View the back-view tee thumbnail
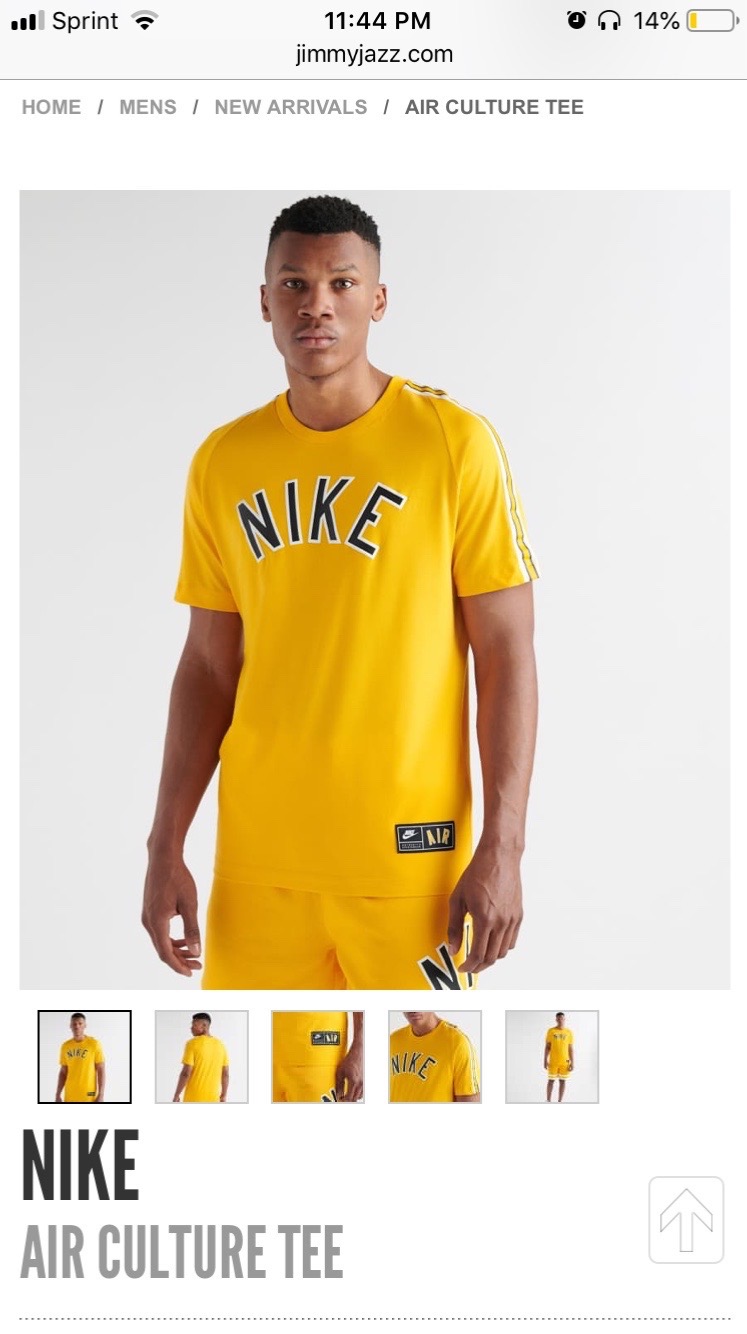 click(202, 1057)
